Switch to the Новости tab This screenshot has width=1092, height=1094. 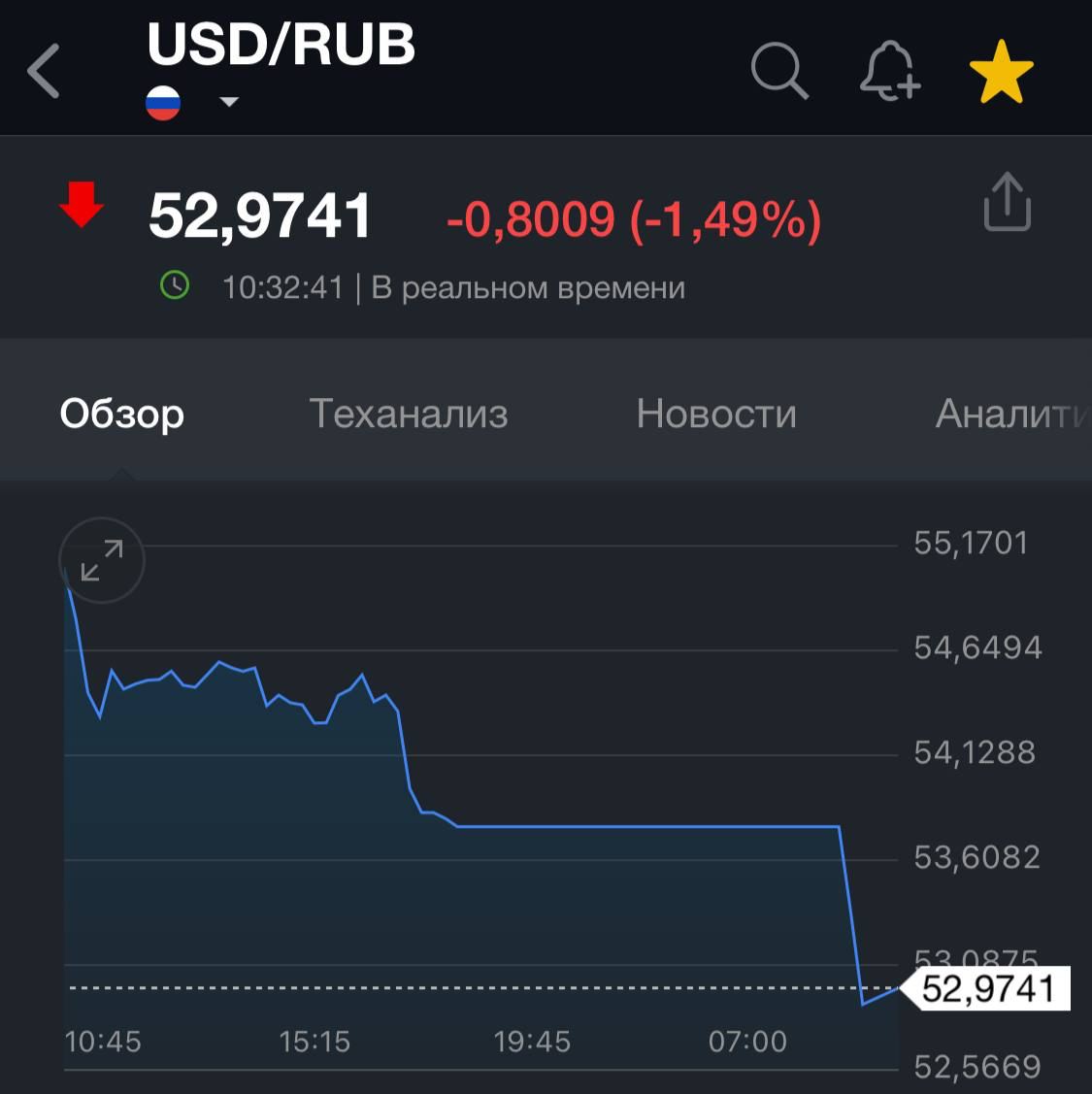click(716, 414)
